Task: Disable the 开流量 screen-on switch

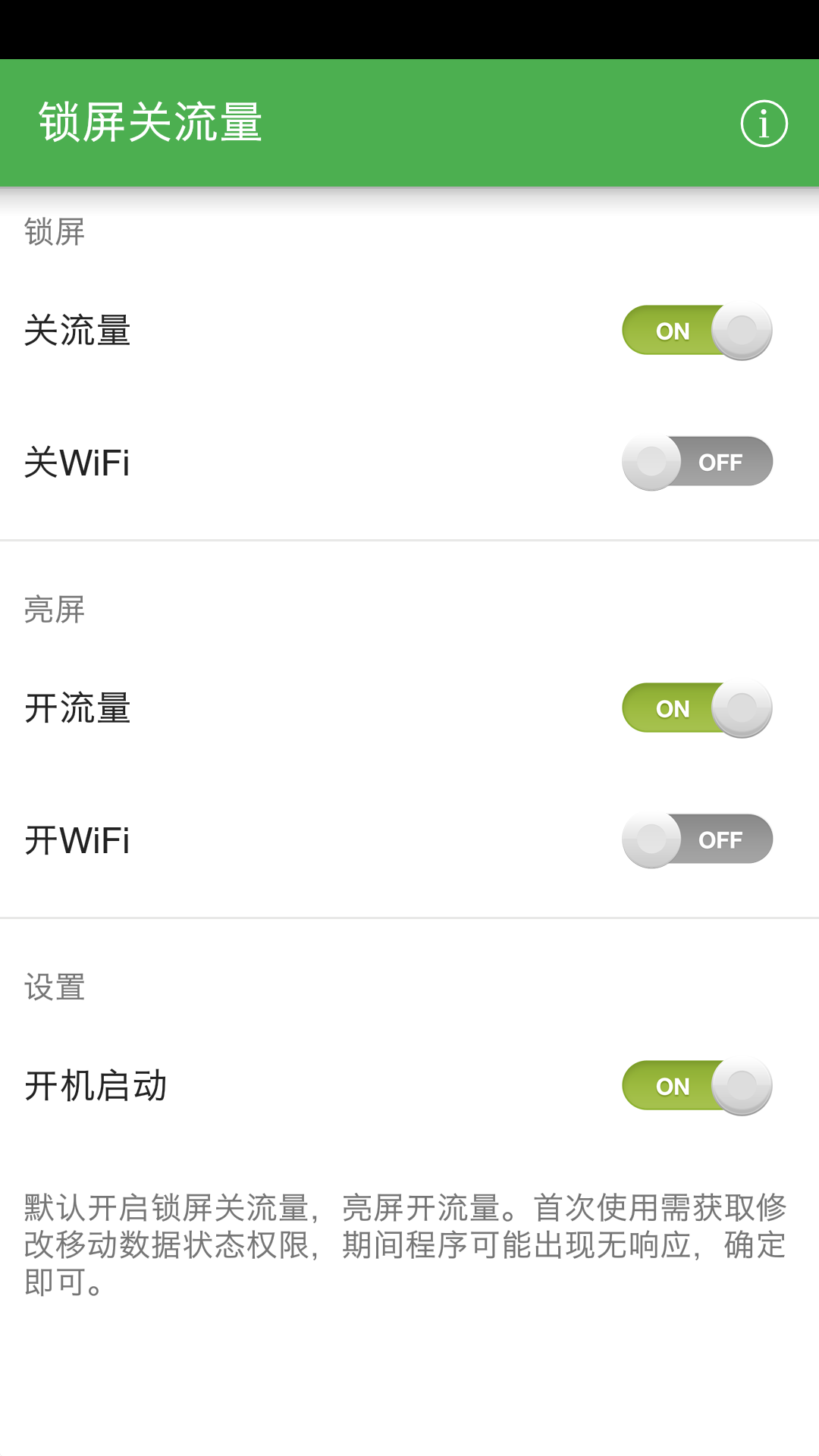Action: pos(697,708)
